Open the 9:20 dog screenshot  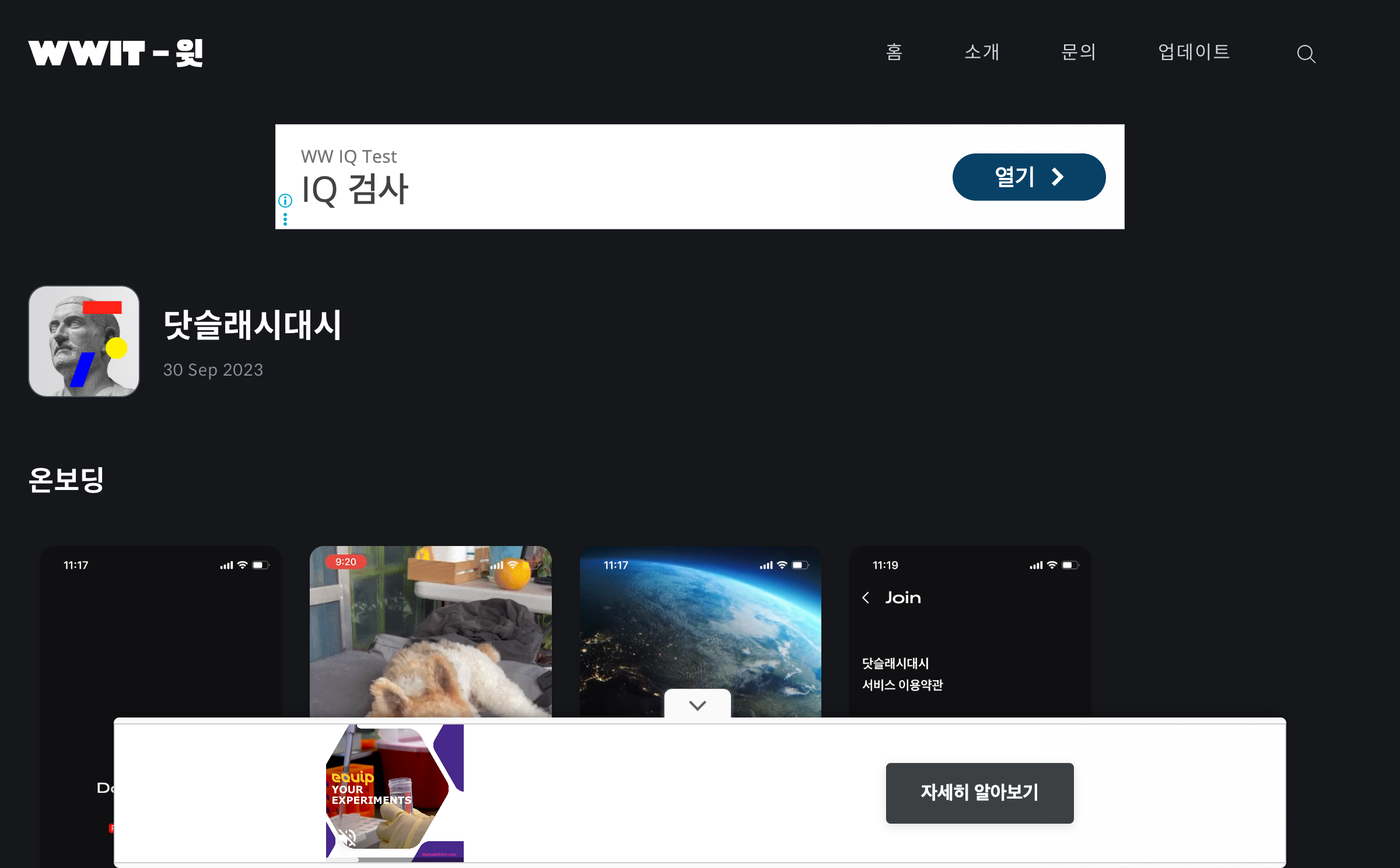click(430, 630)
